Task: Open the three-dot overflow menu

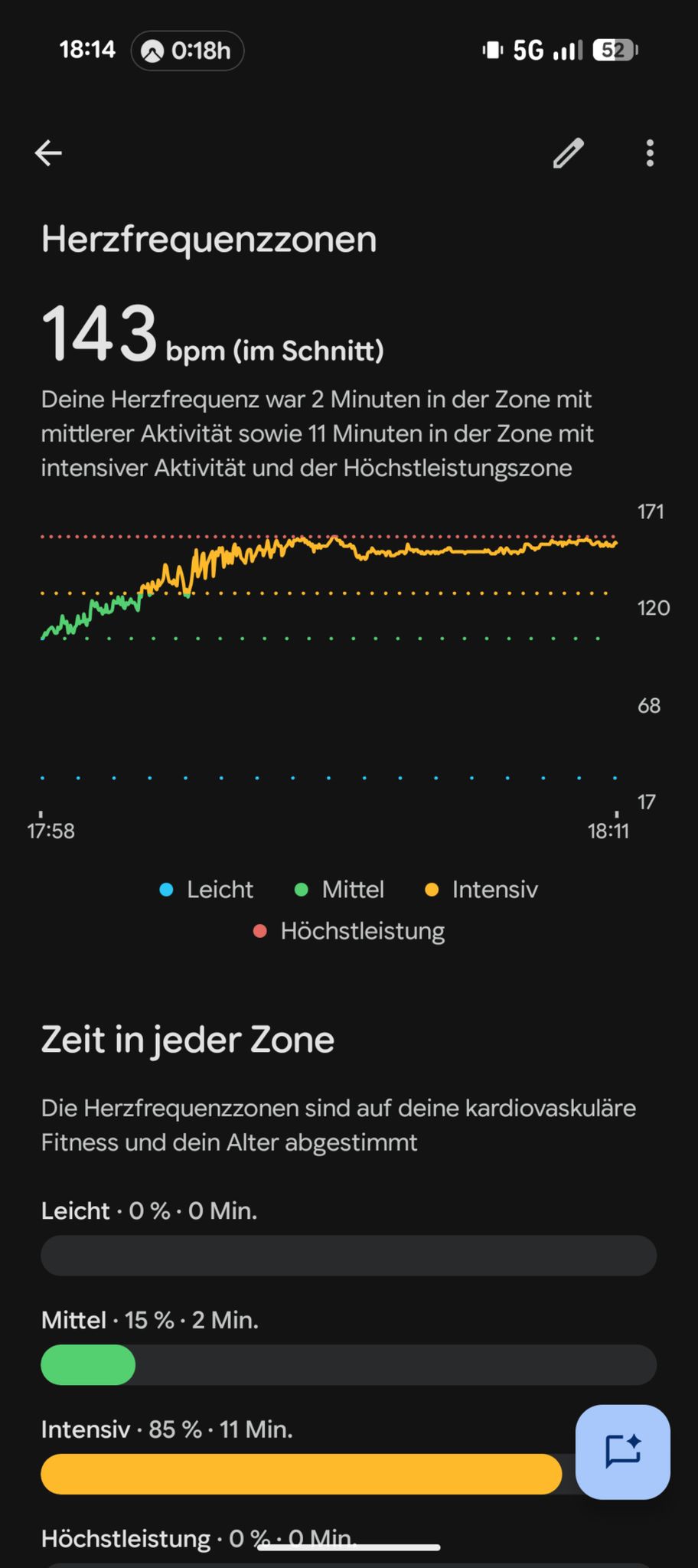Action: pos(650,153)
